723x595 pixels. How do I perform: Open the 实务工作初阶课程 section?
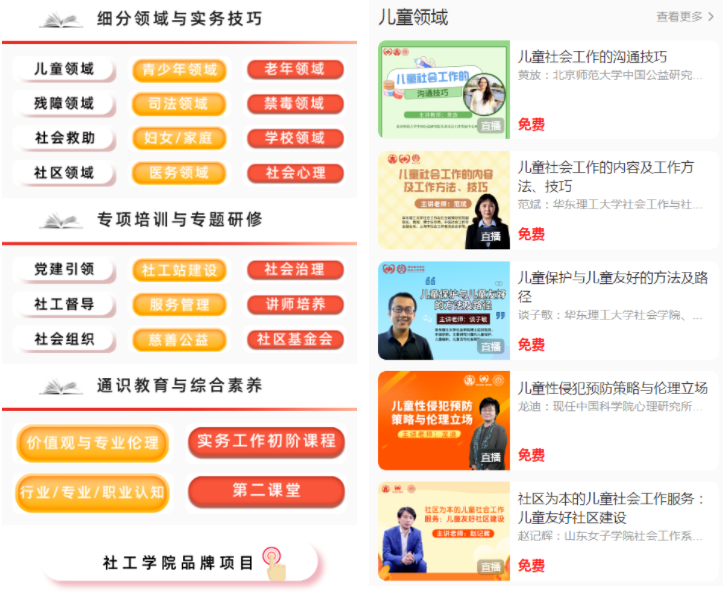click(266, 441)
